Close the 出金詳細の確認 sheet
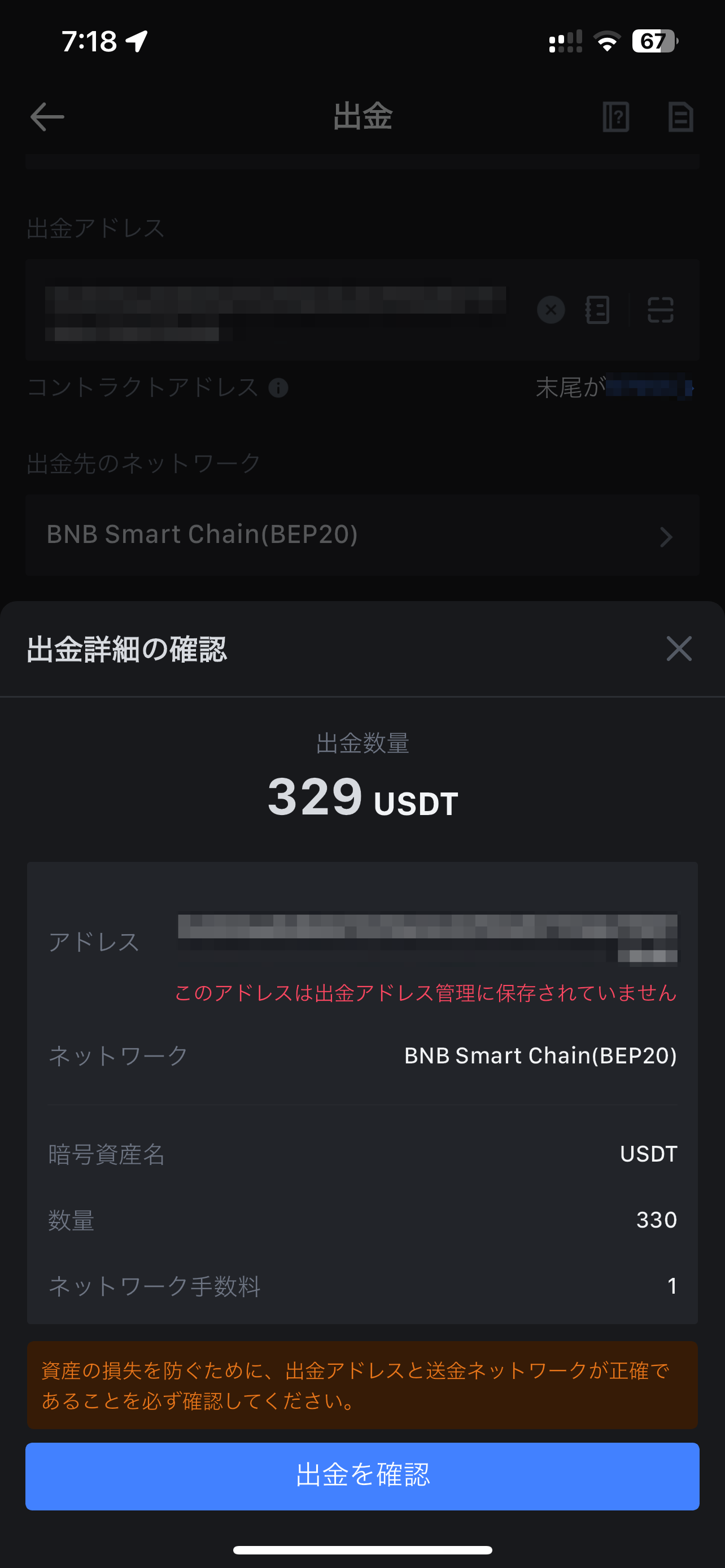 [679, 649]
